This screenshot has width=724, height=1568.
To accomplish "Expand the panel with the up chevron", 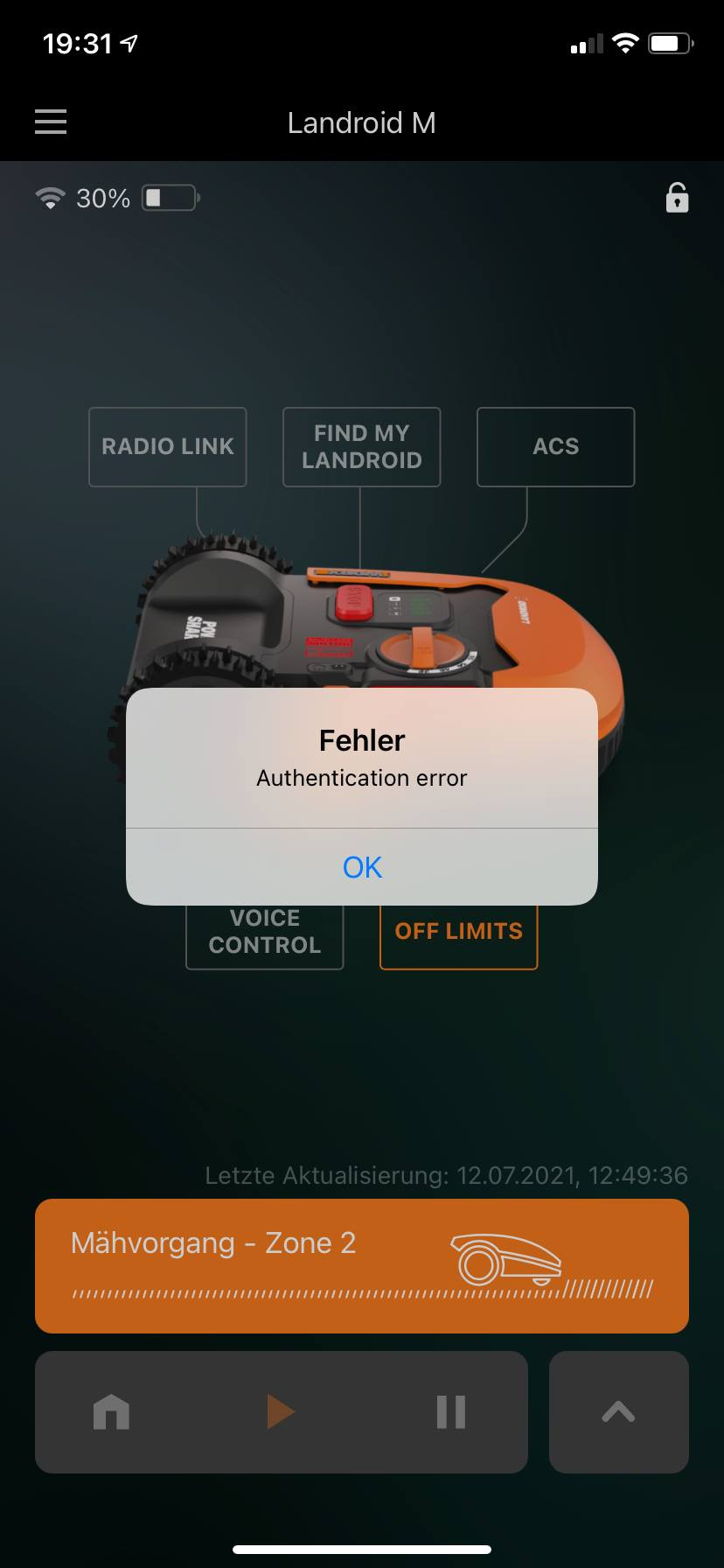I will tap(618, 1412).
